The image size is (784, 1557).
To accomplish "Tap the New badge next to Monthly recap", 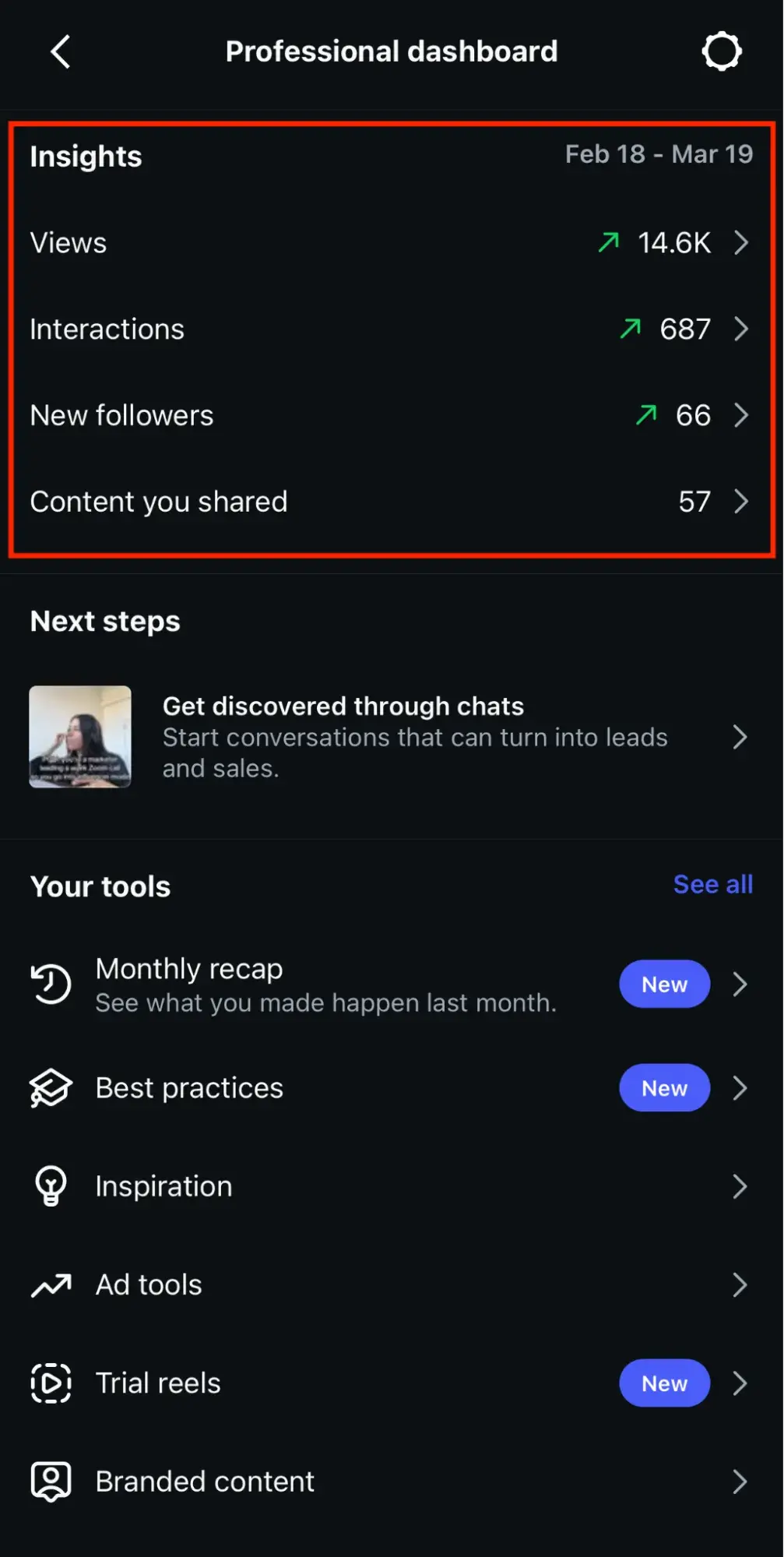I will pyautogui.click(x=664, y=984).
